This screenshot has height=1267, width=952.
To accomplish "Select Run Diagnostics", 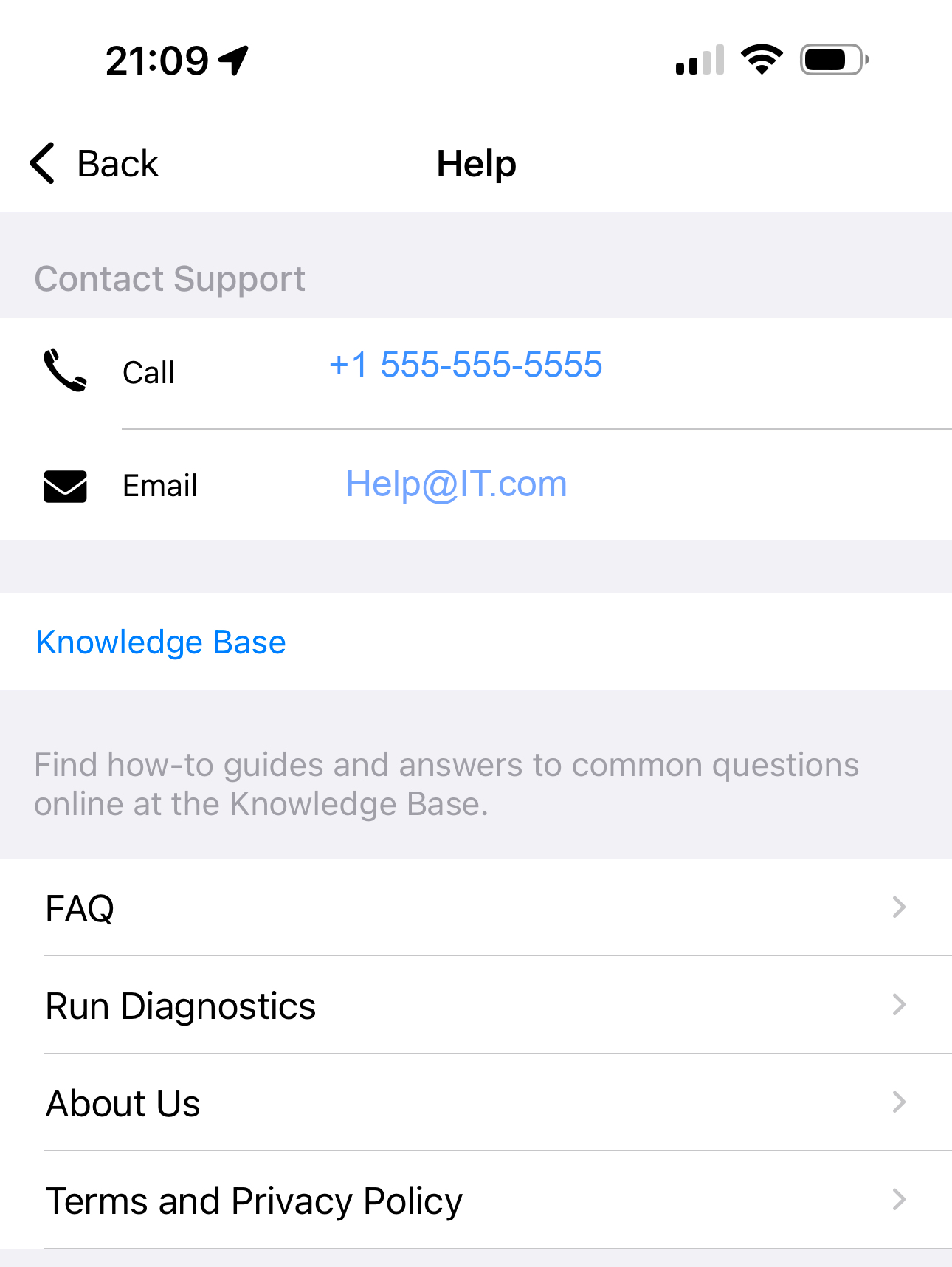I will coord(475,1006).
